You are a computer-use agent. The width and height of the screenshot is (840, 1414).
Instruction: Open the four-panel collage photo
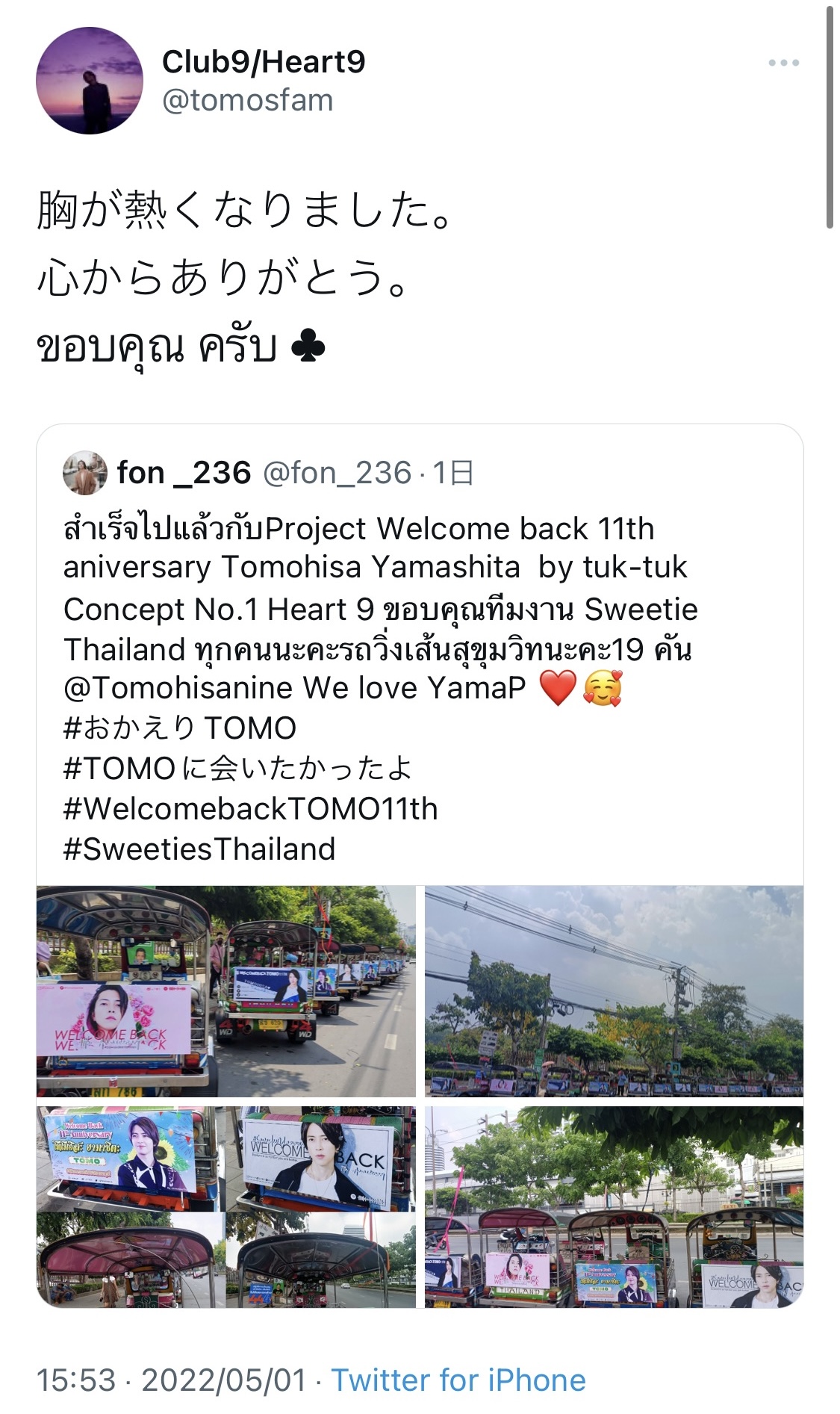pos(226,1207)
